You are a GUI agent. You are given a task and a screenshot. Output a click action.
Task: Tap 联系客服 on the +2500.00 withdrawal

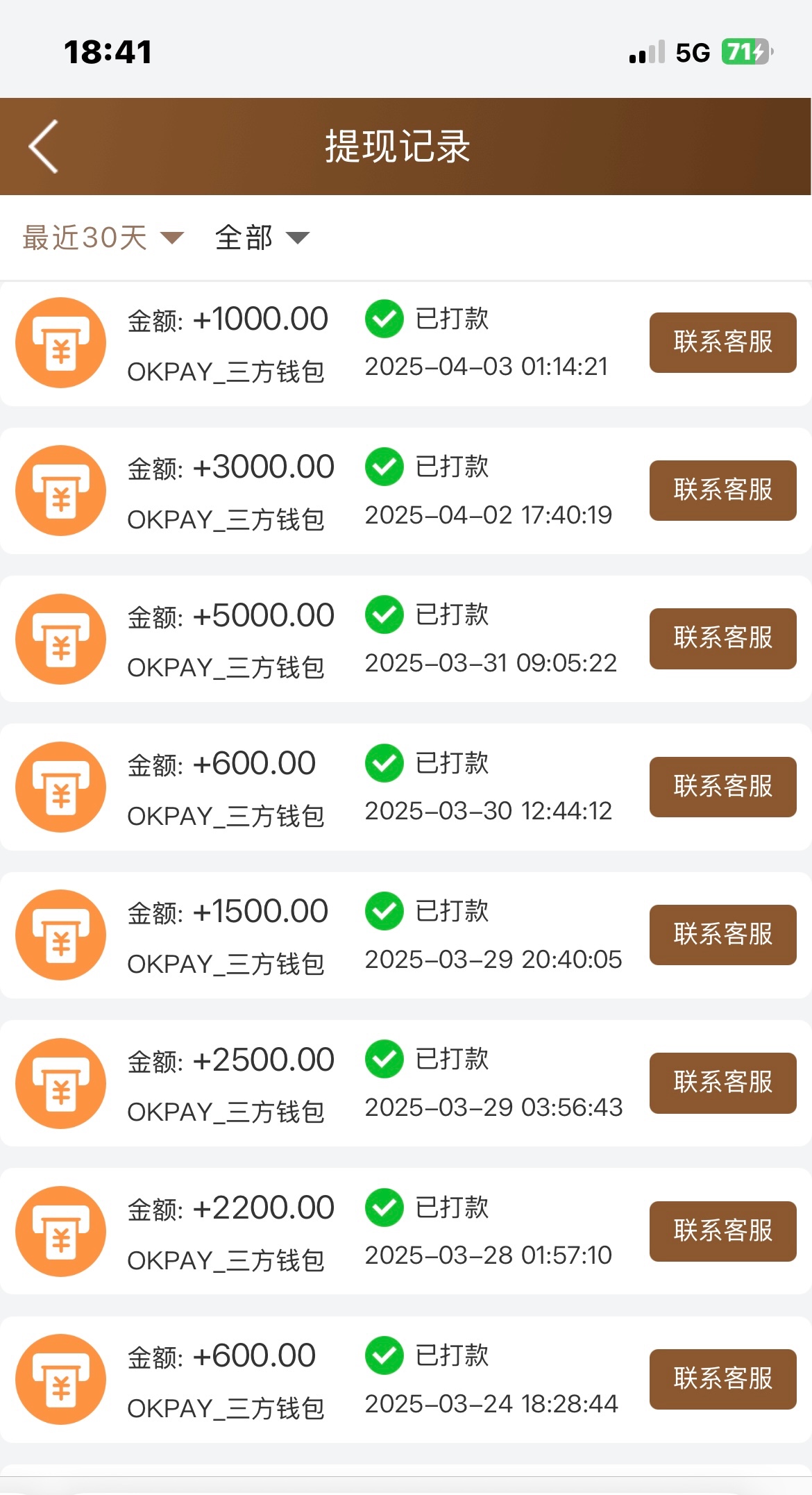point(722,1083)
